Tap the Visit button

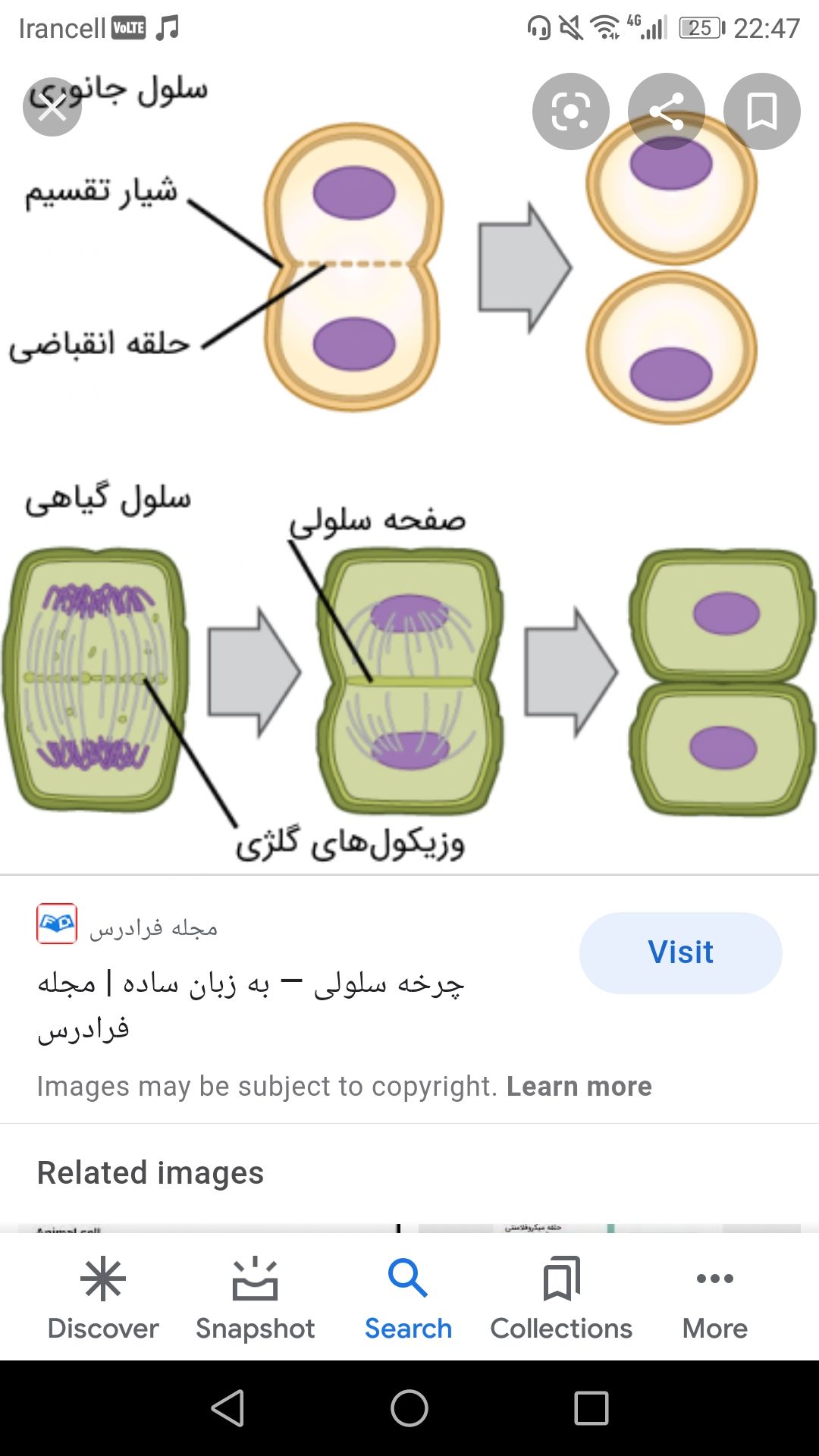click(x=680, y=952)
